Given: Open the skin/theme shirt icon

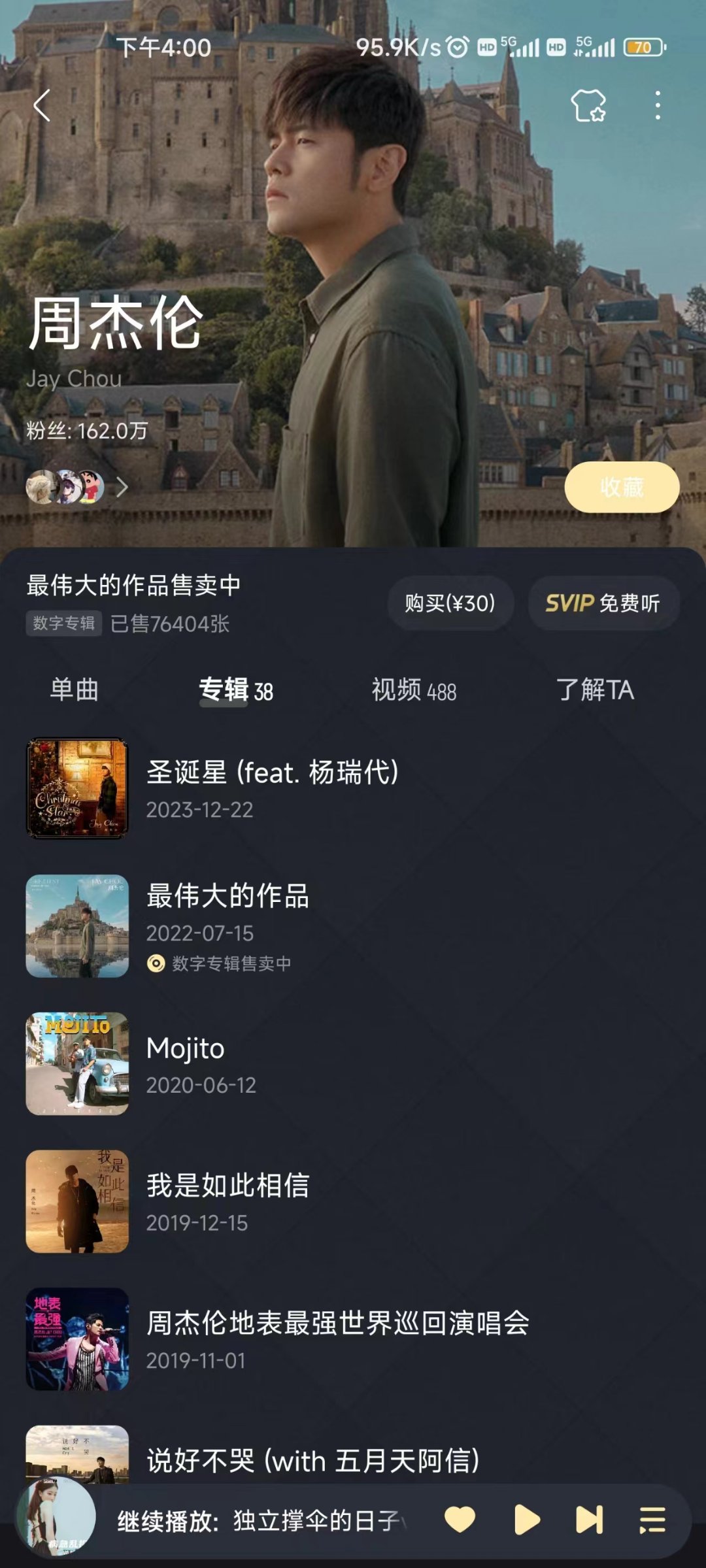Looking at the screenshot, I should coord(588,105).
